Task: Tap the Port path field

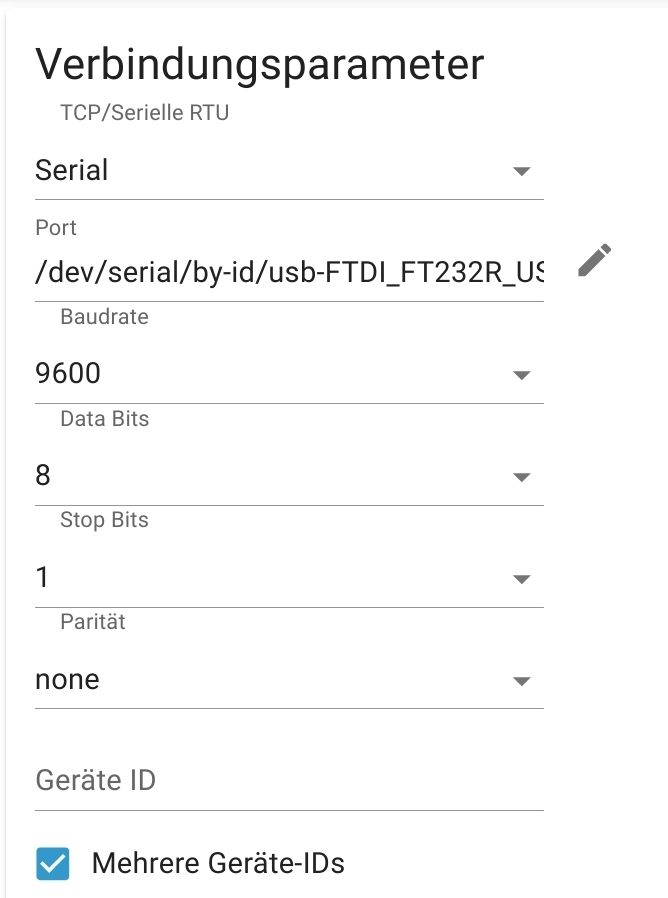Action: (288, 273)
